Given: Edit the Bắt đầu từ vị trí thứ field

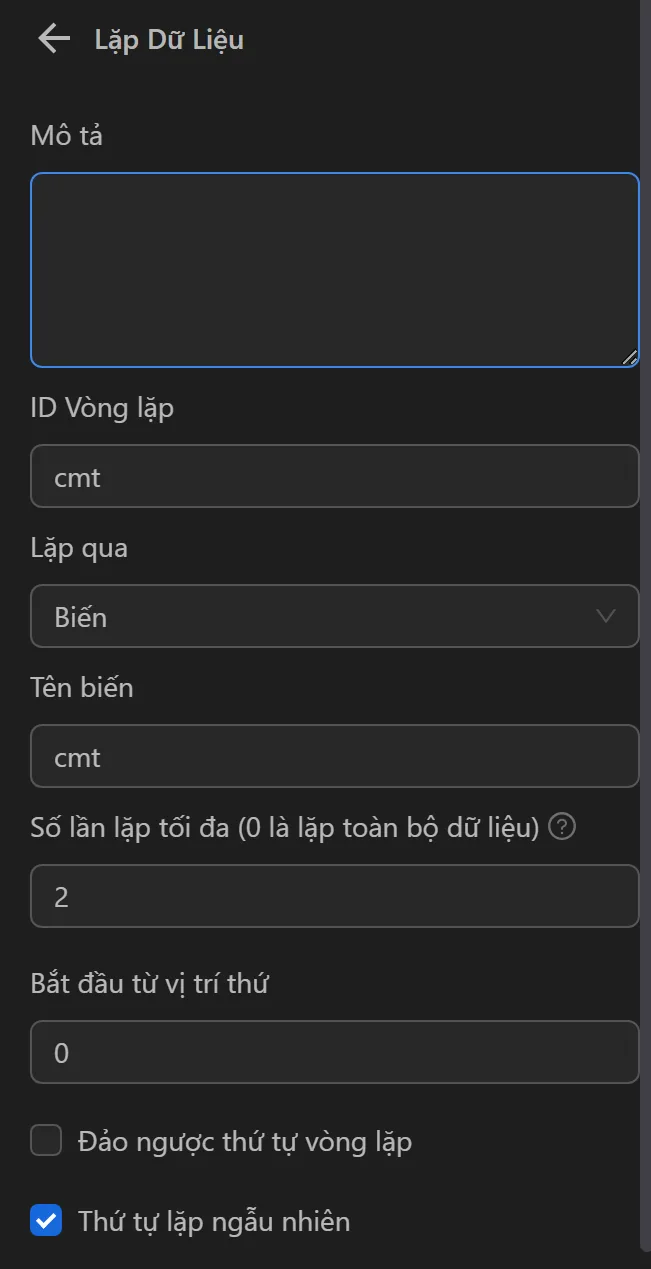Looking at the screenshot, I should (334, 1053).
